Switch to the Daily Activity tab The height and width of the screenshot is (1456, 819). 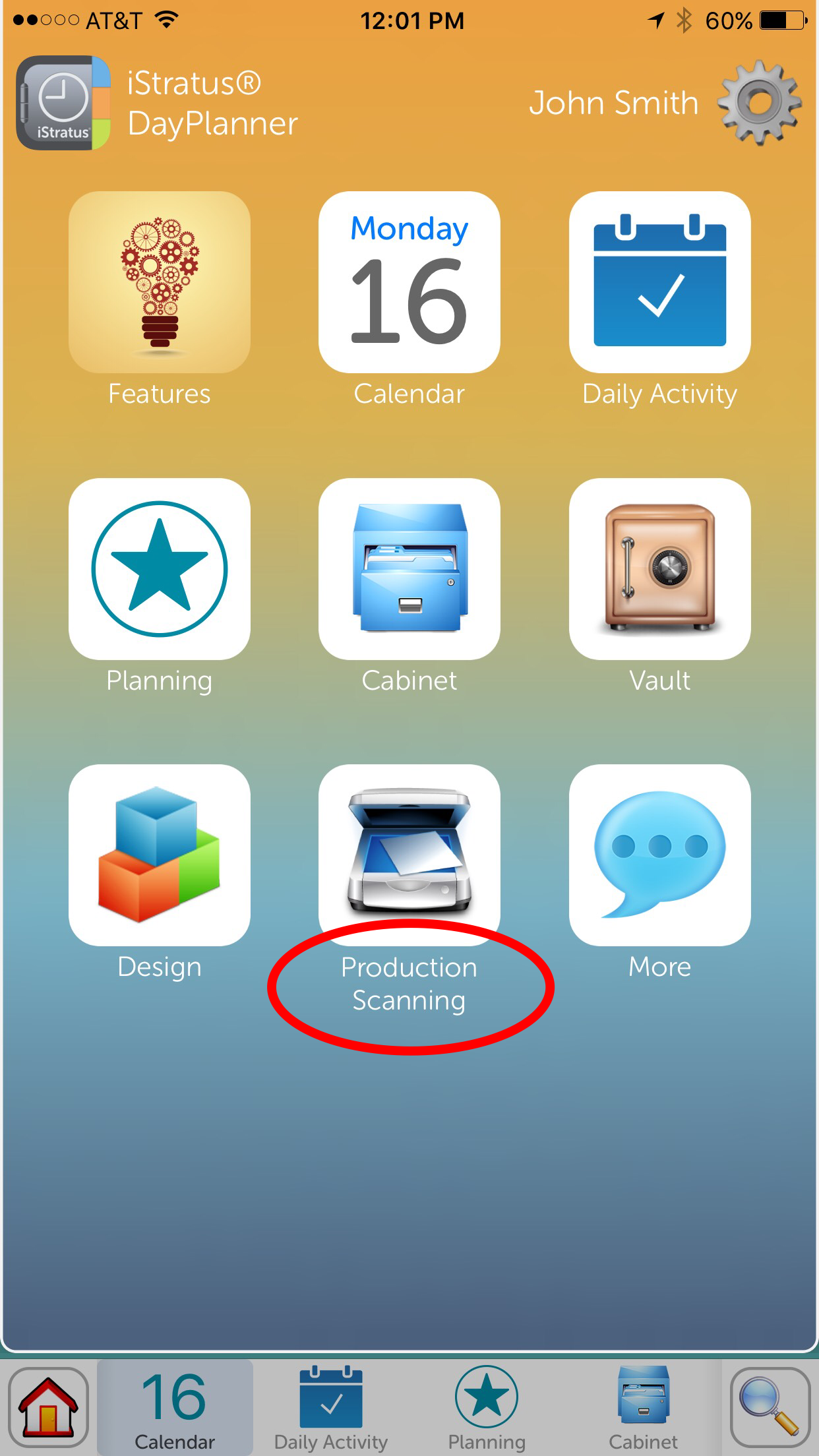click(x=330, y=1407)
